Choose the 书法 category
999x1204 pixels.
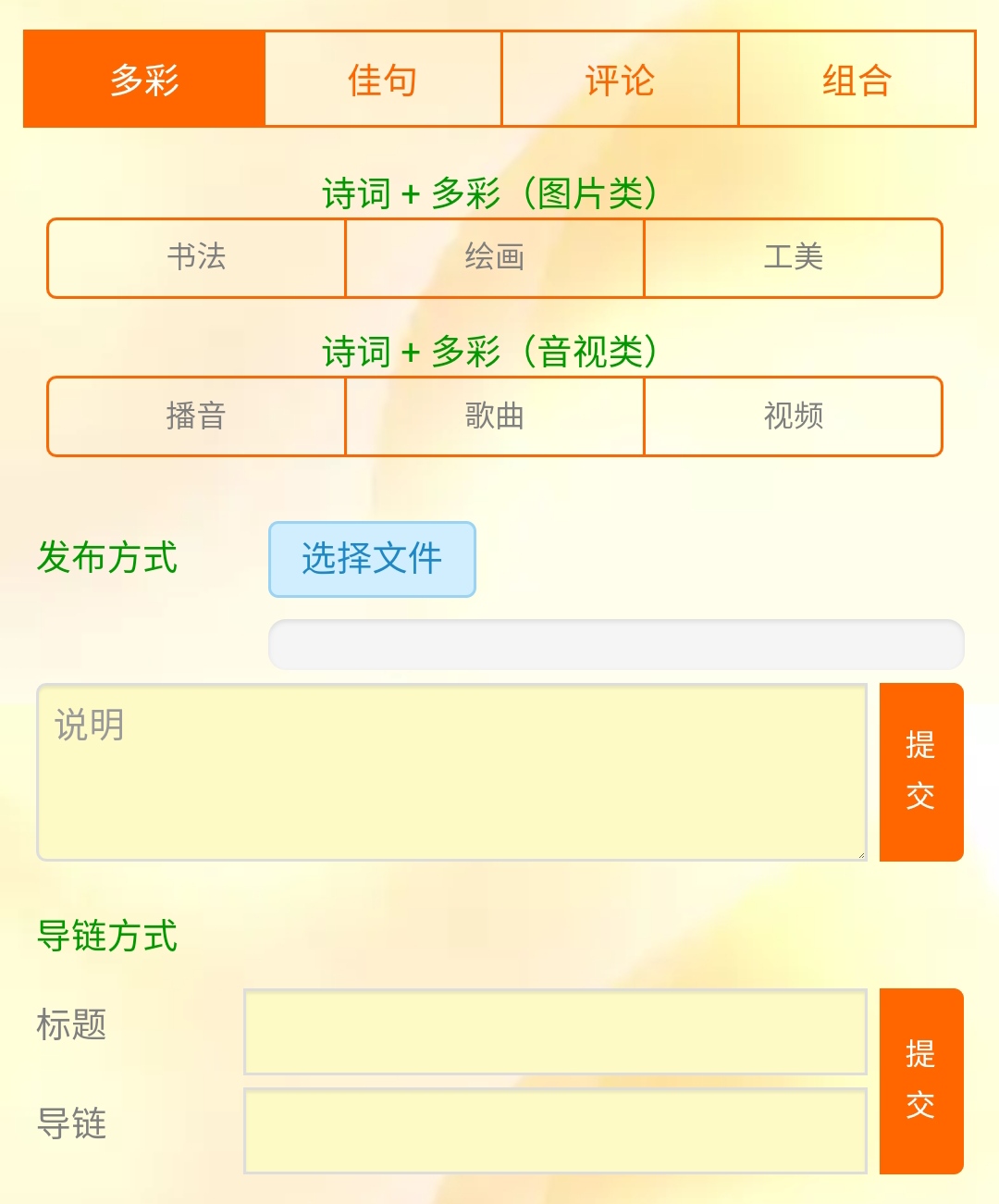coord(196,257)
